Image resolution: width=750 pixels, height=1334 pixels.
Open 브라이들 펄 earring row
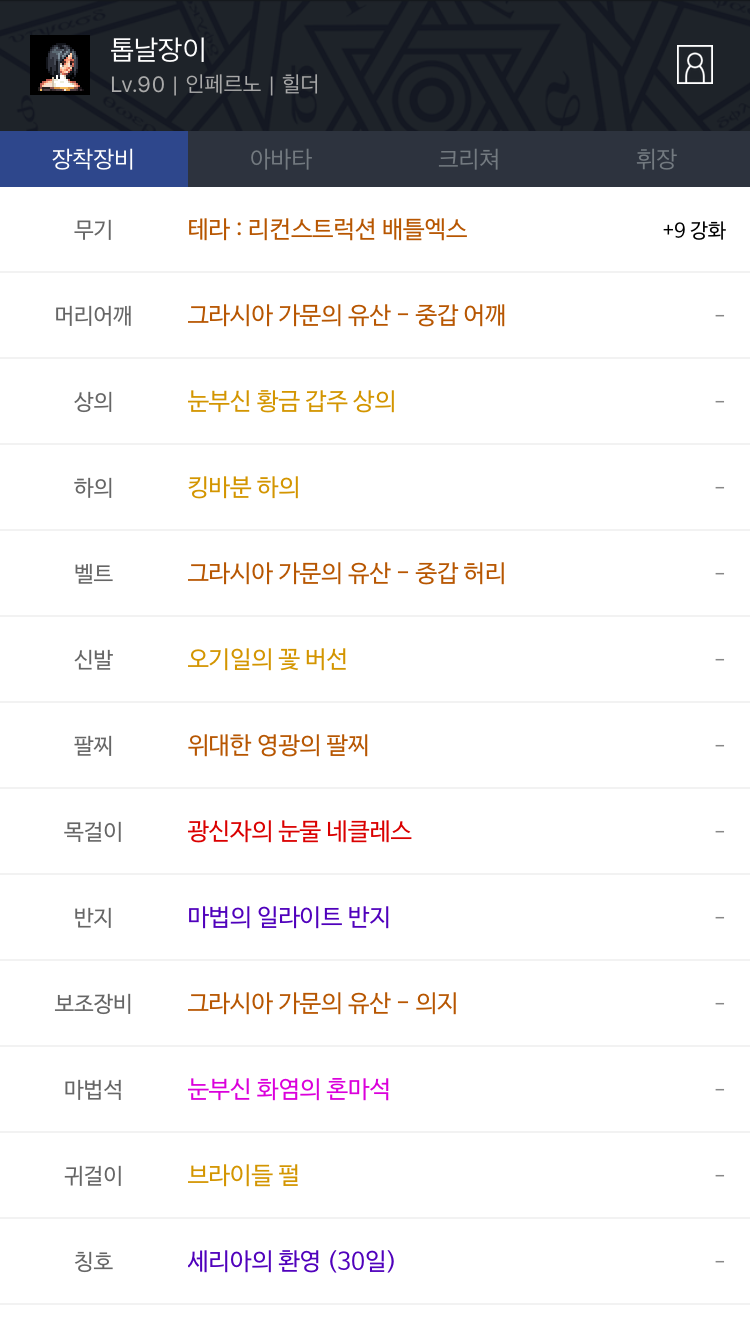point(375,1175)
